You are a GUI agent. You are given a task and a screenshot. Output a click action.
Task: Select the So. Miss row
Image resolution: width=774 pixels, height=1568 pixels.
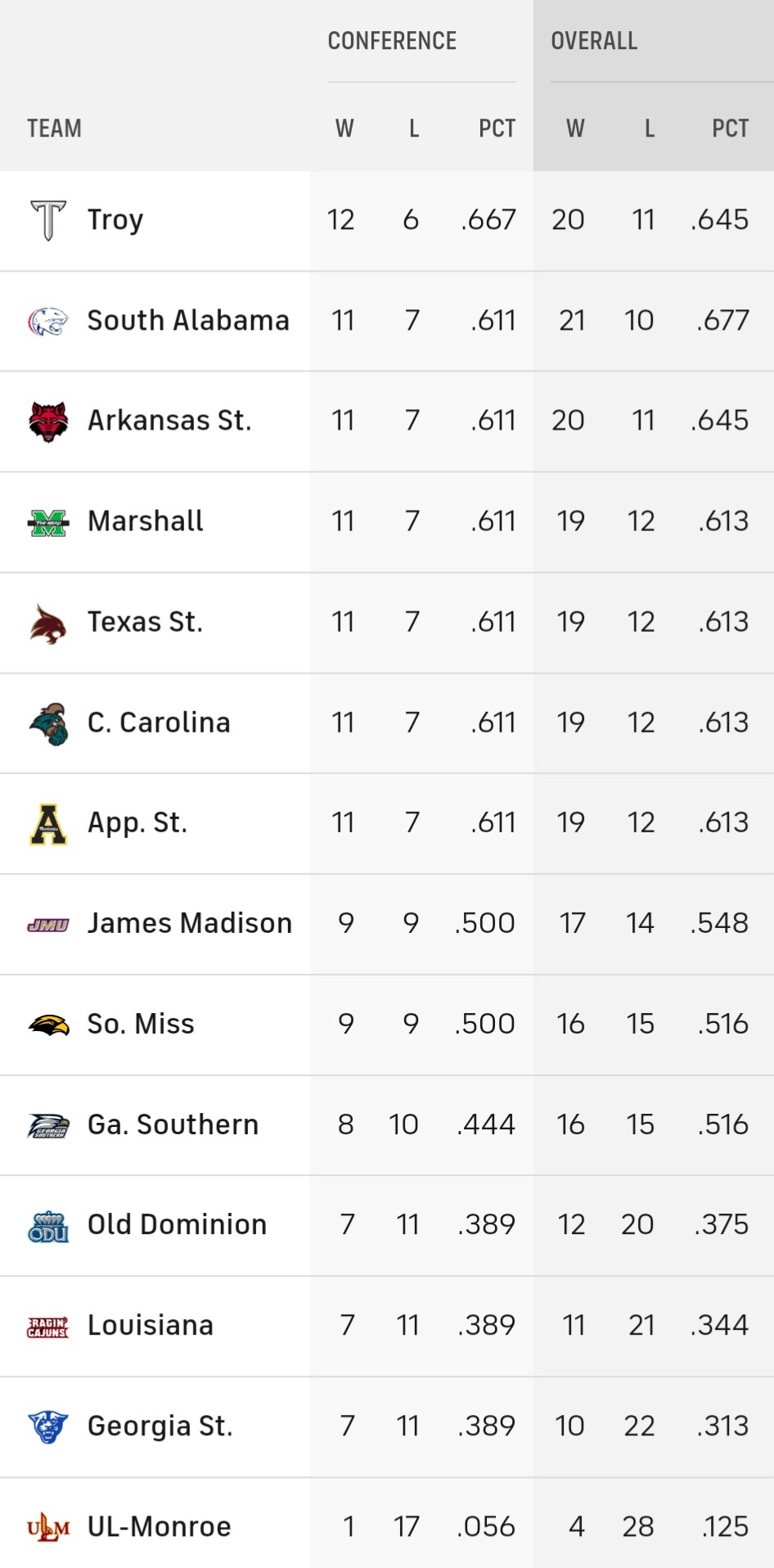[x=141, y=1024]
